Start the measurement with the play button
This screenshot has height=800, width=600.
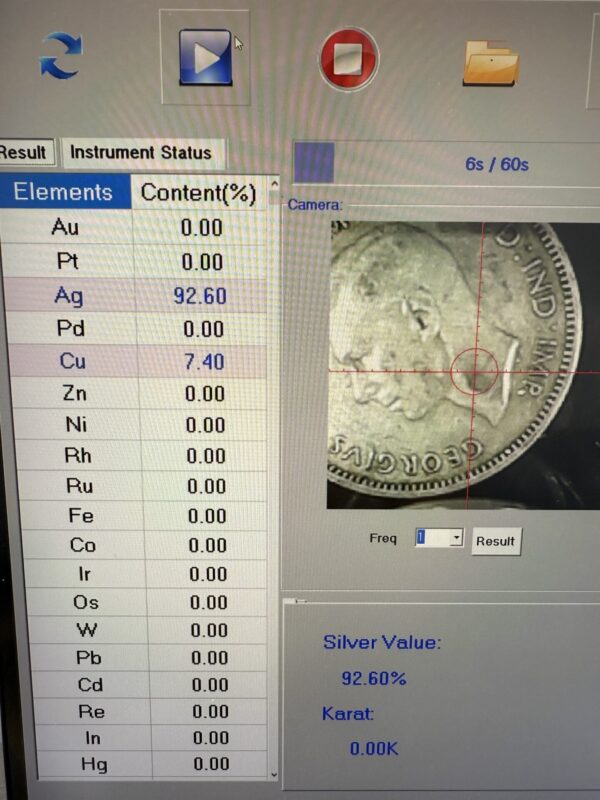pyautogui.click(x=205, y=58)
